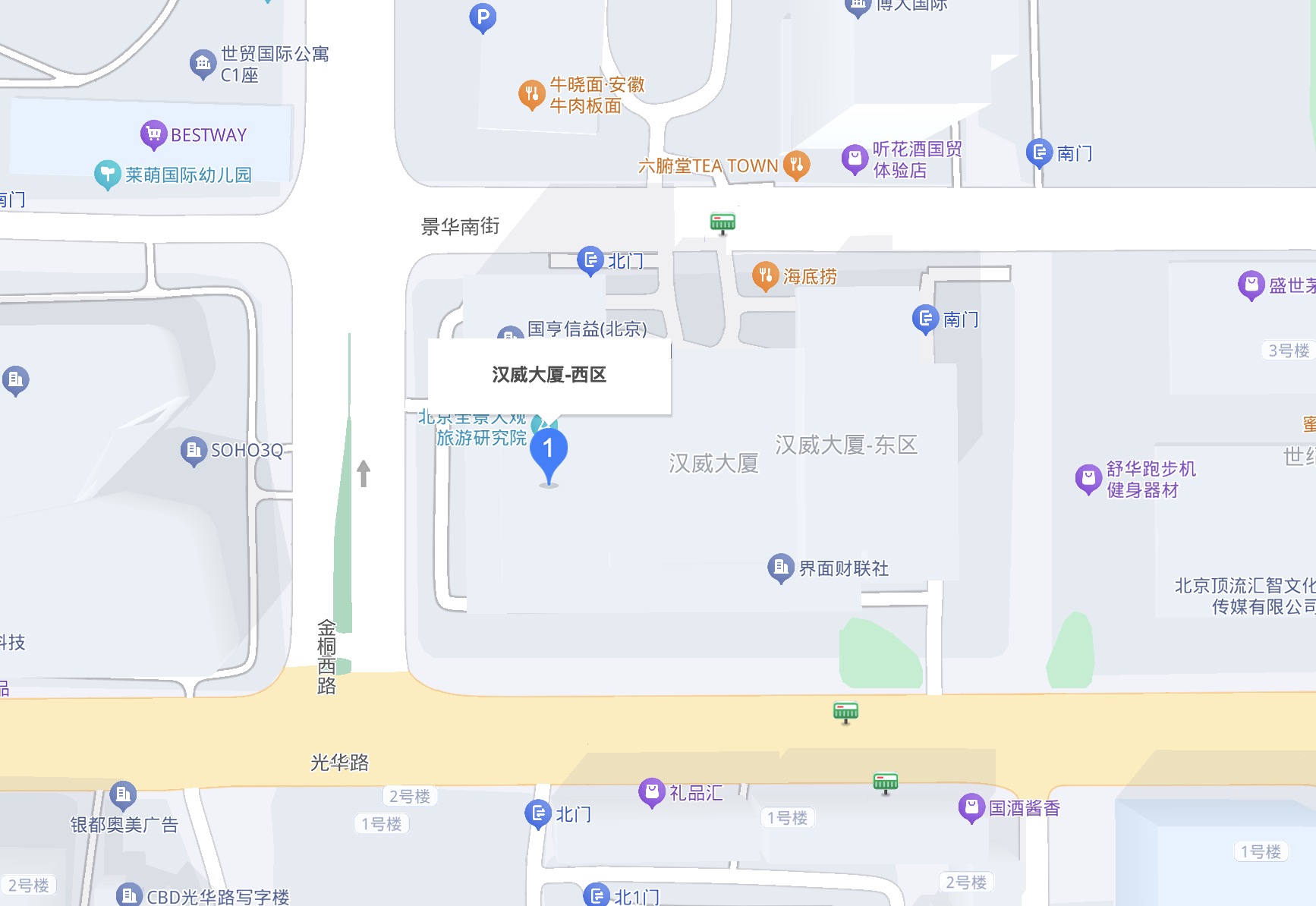This screenshot has width=1316, height=906.
Task: Select the 海底捞 restaurant marker
Action: (x=765, y=275)
